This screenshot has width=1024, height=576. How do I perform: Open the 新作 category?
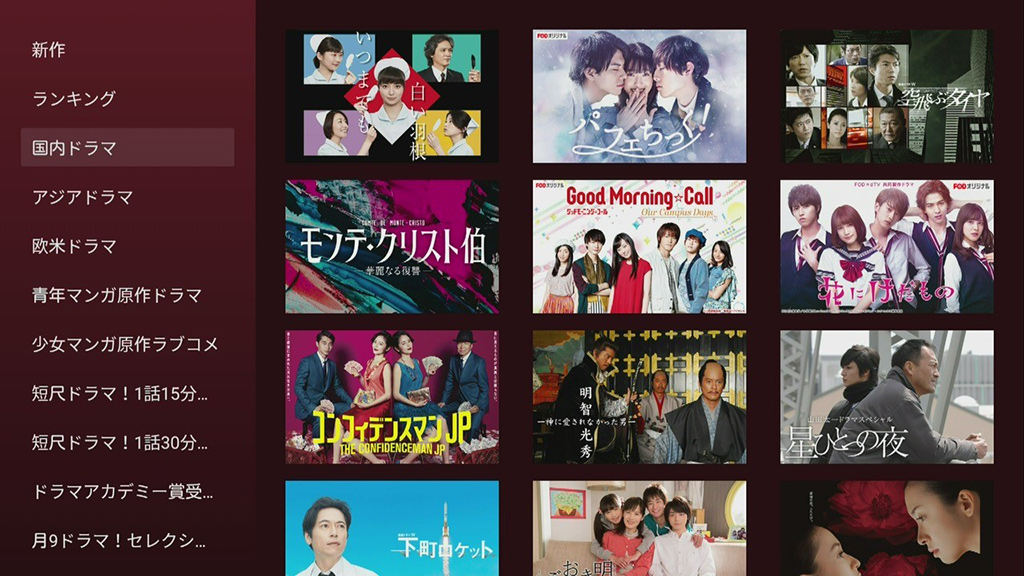[49, 50]
